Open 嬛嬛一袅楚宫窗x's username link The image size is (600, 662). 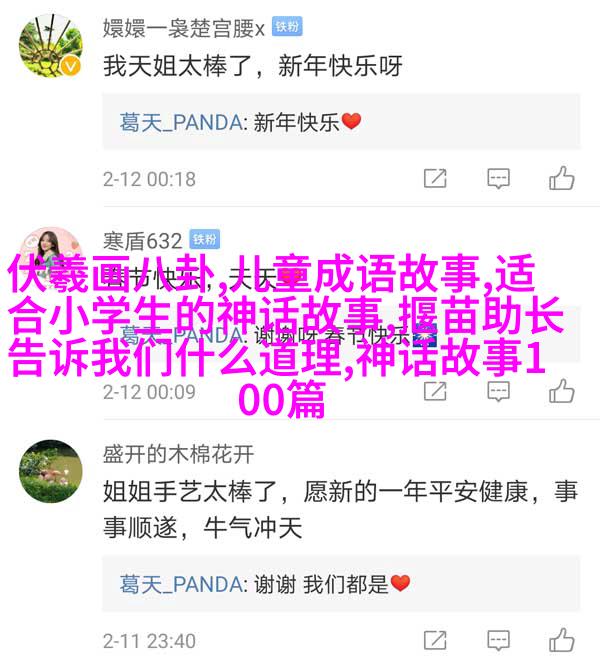click(180, 26)
